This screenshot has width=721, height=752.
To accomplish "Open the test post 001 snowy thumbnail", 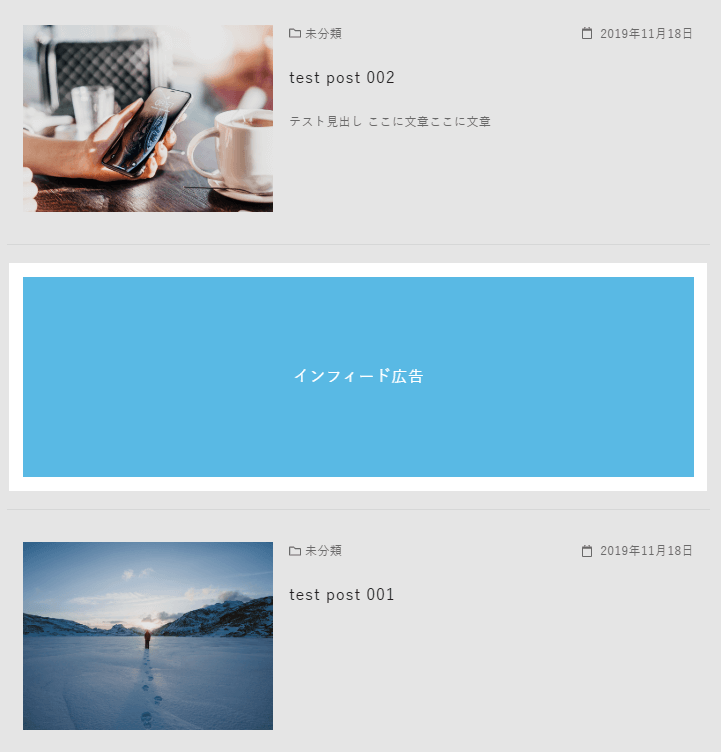I will pyautogui.click(x=148, y=635).
